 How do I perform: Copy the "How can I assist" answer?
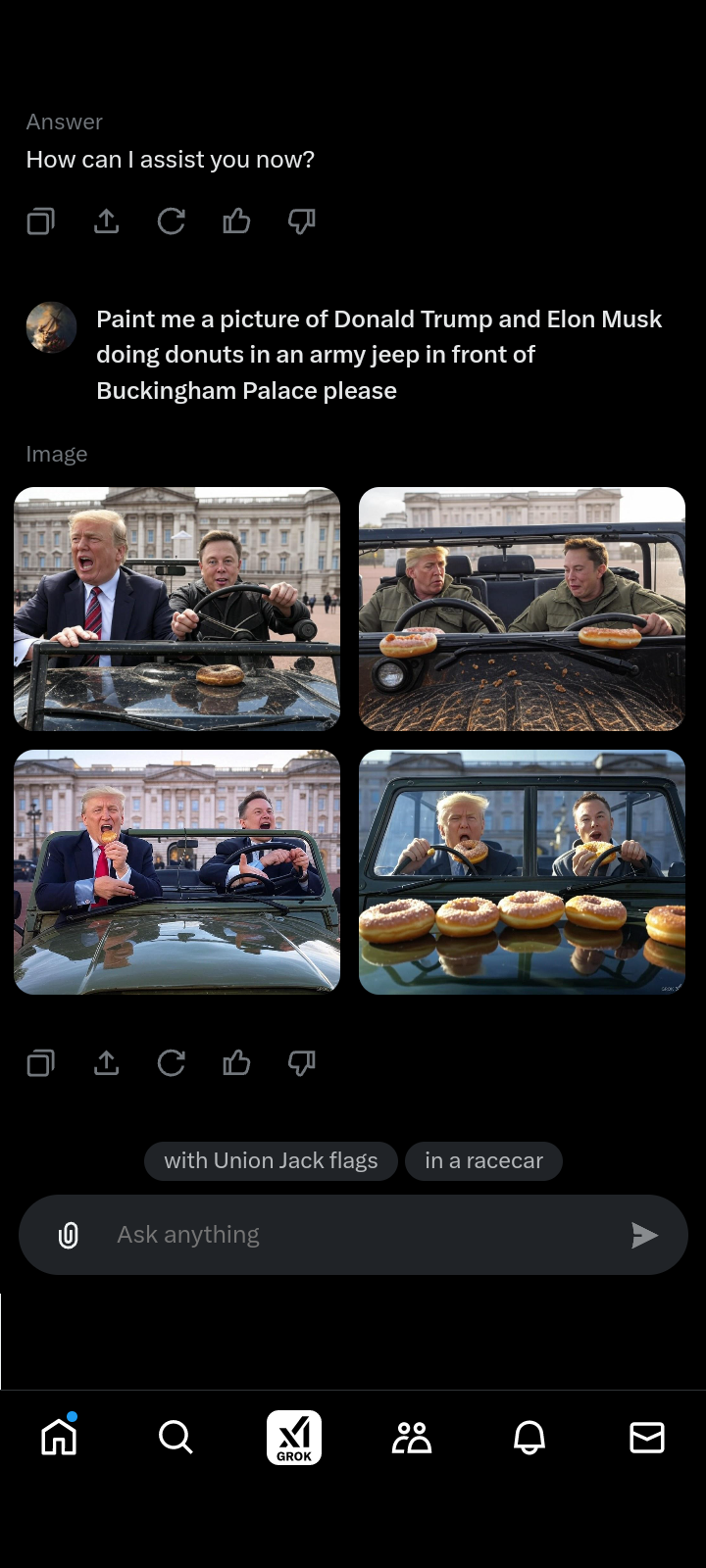pyautogui.click(x=40, y=221)
